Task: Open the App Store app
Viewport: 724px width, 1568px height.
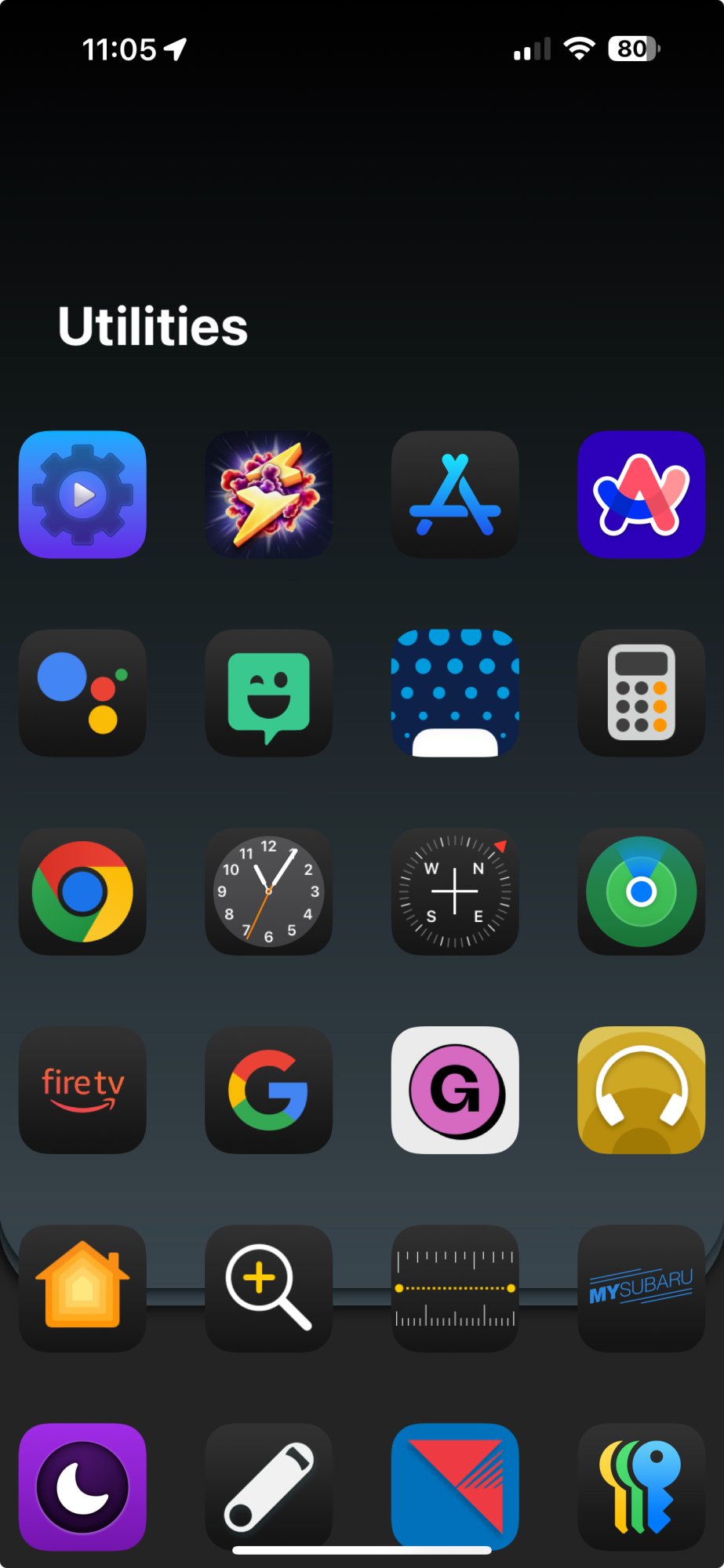Action: click(x=455, y=495)
